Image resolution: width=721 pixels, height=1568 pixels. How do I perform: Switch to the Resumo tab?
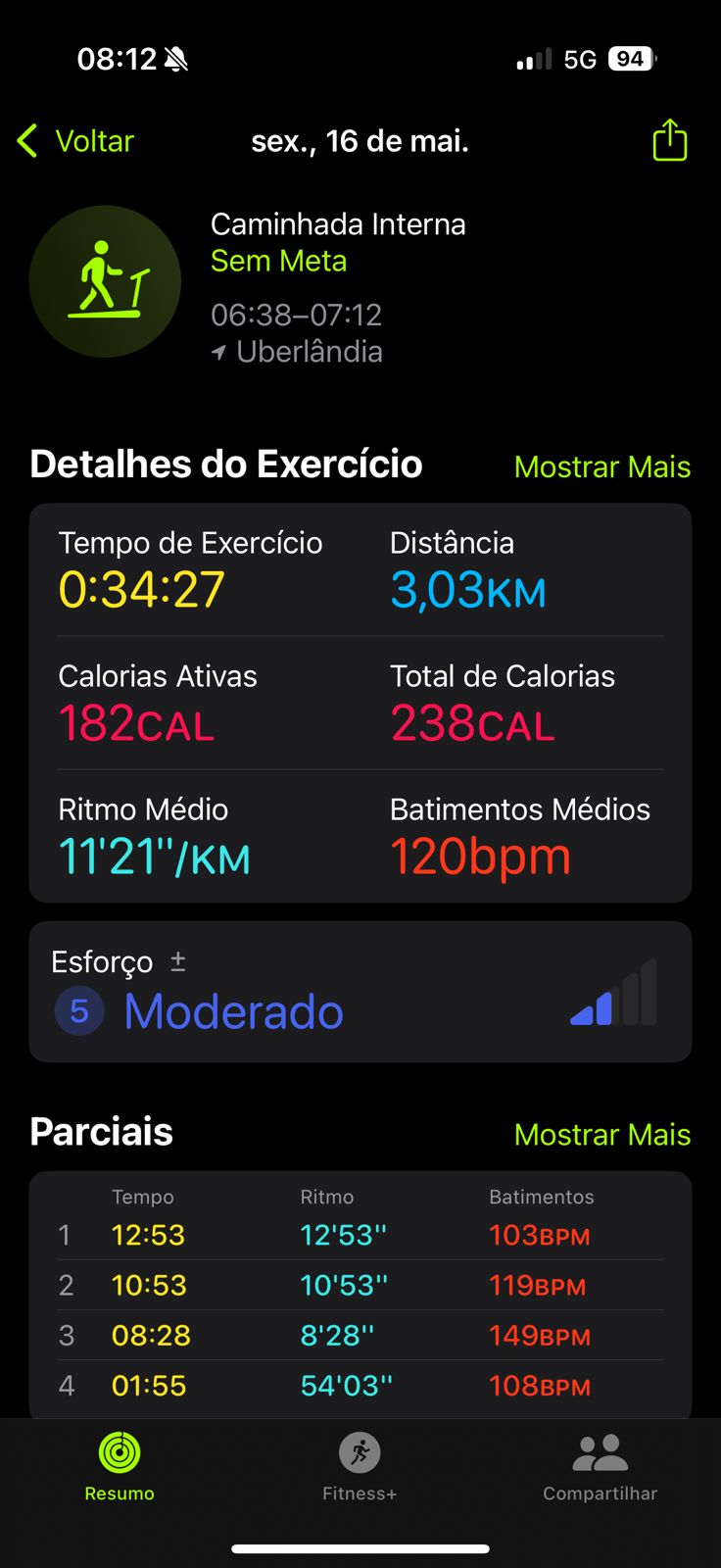click(x=120, y=1467)
